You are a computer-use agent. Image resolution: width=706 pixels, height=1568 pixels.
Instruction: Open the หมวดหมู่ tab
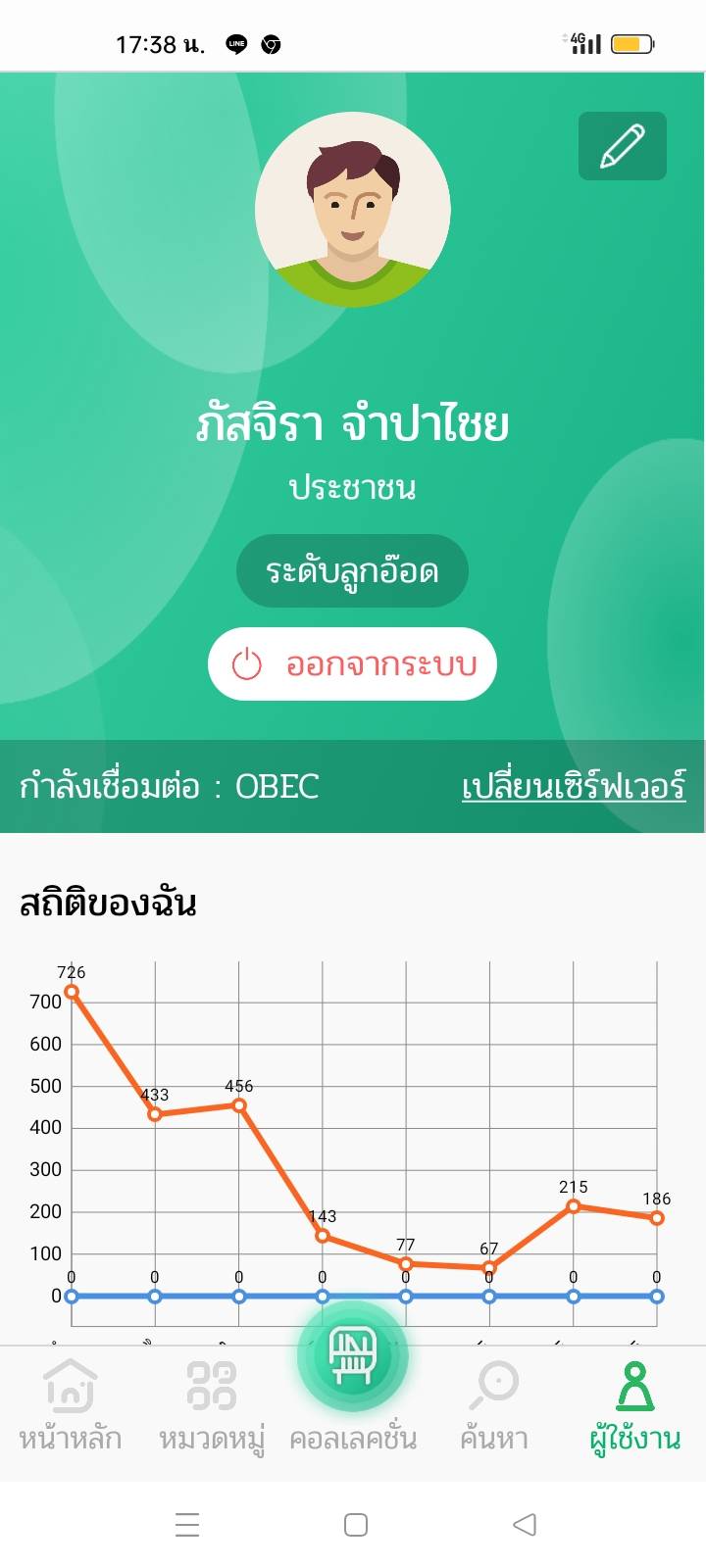click(212, 1405)
